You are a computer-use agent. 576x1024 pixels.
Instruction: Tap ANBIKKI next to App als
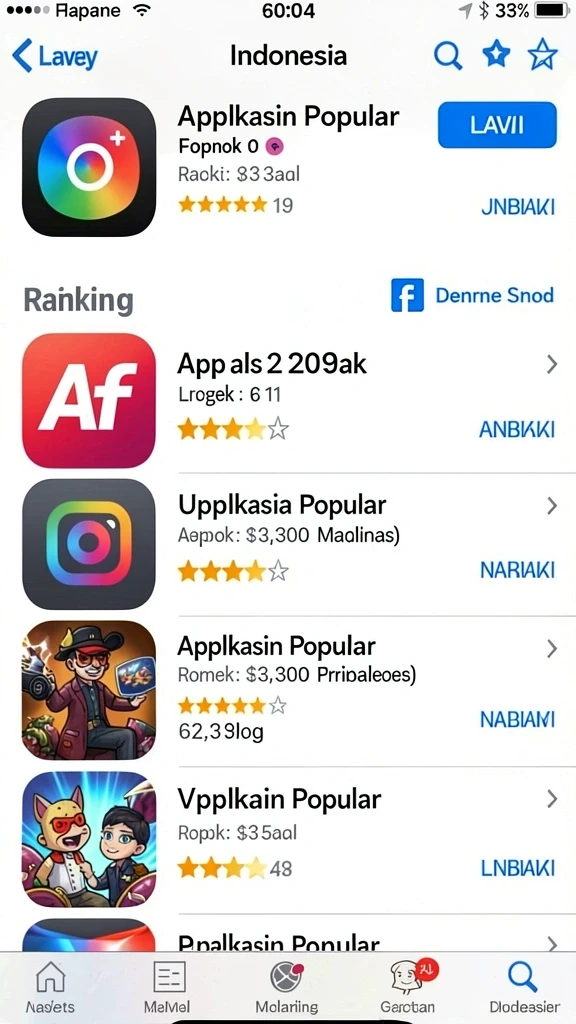[x=517, y=429]
